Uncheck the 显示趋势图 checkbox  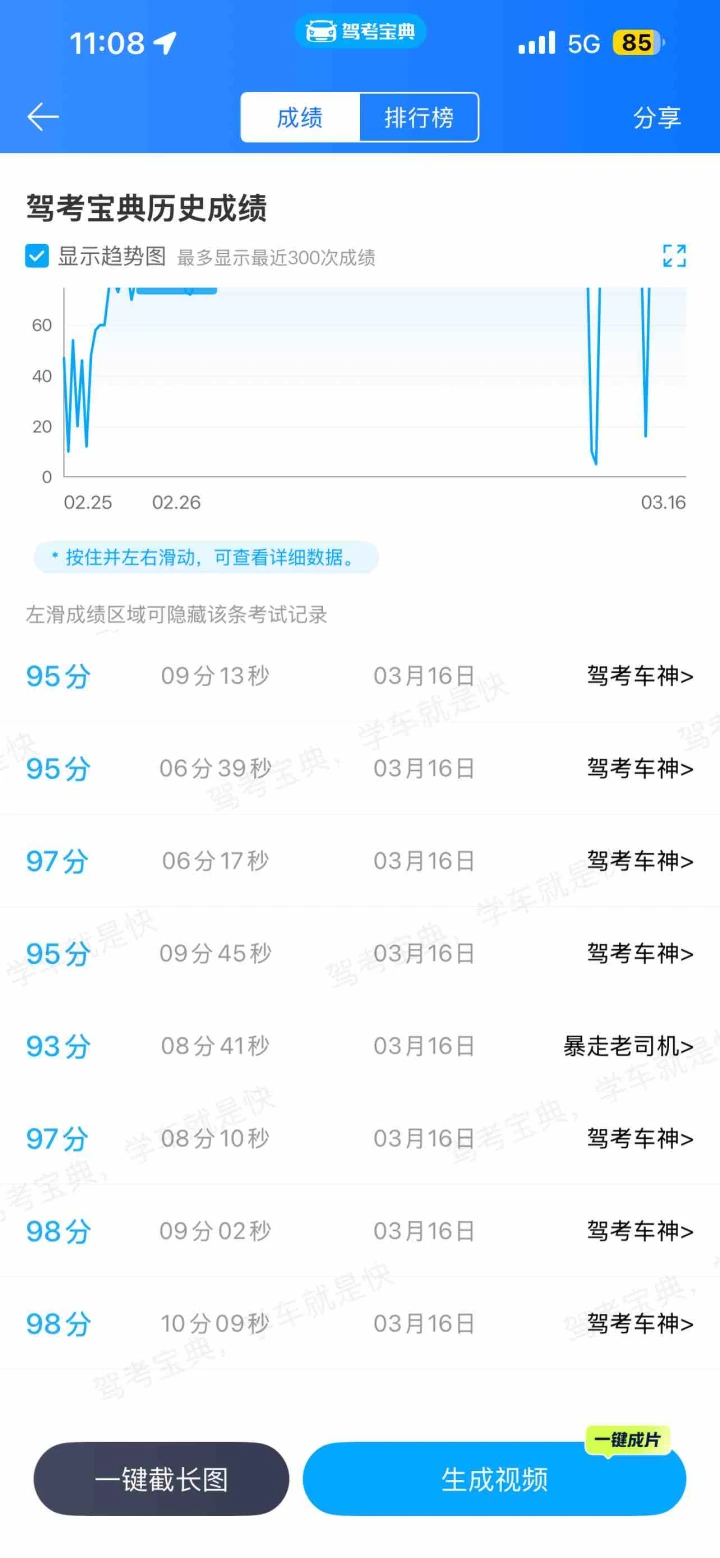[37, 256]
